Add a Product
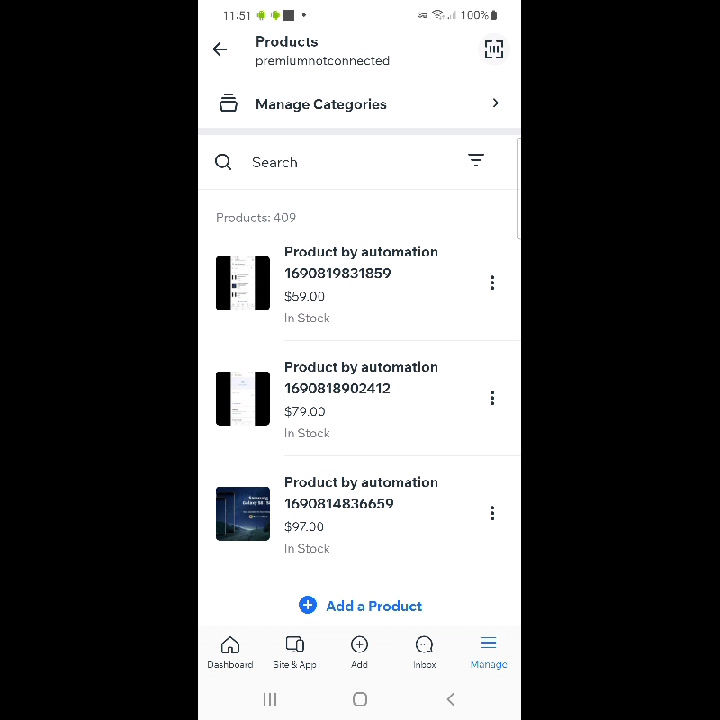Screen dimensions: 720x720 [360, 605]
